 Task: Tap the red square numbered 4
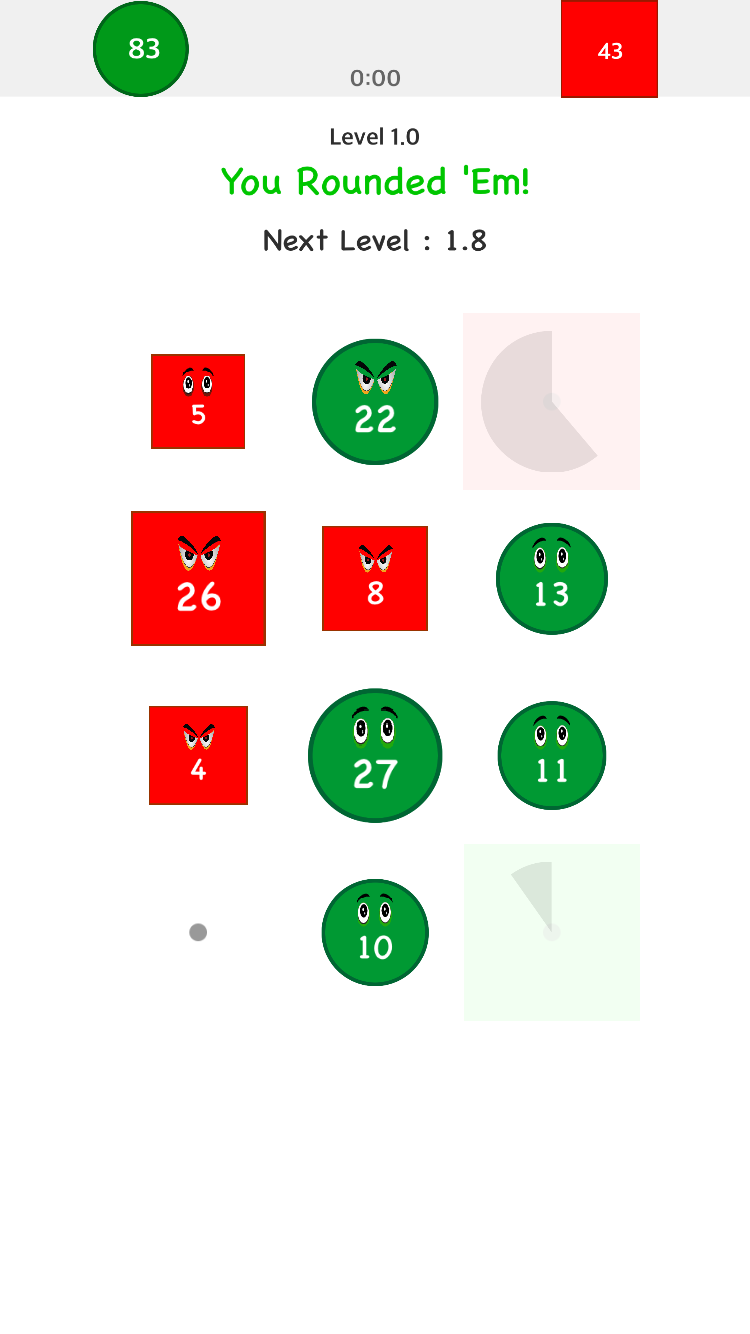(x=198, y=755)
